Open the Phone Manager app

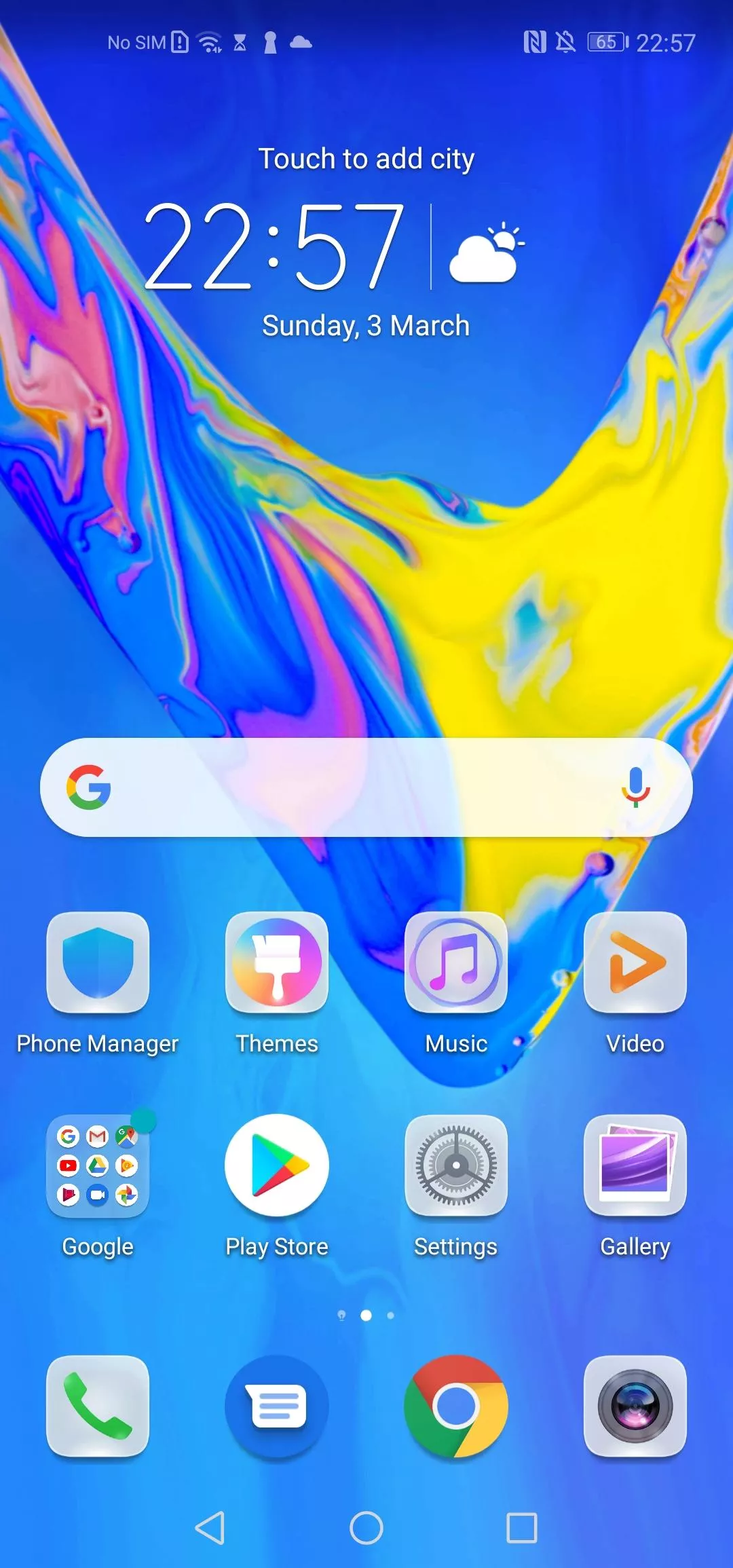[x=98, y=963]
